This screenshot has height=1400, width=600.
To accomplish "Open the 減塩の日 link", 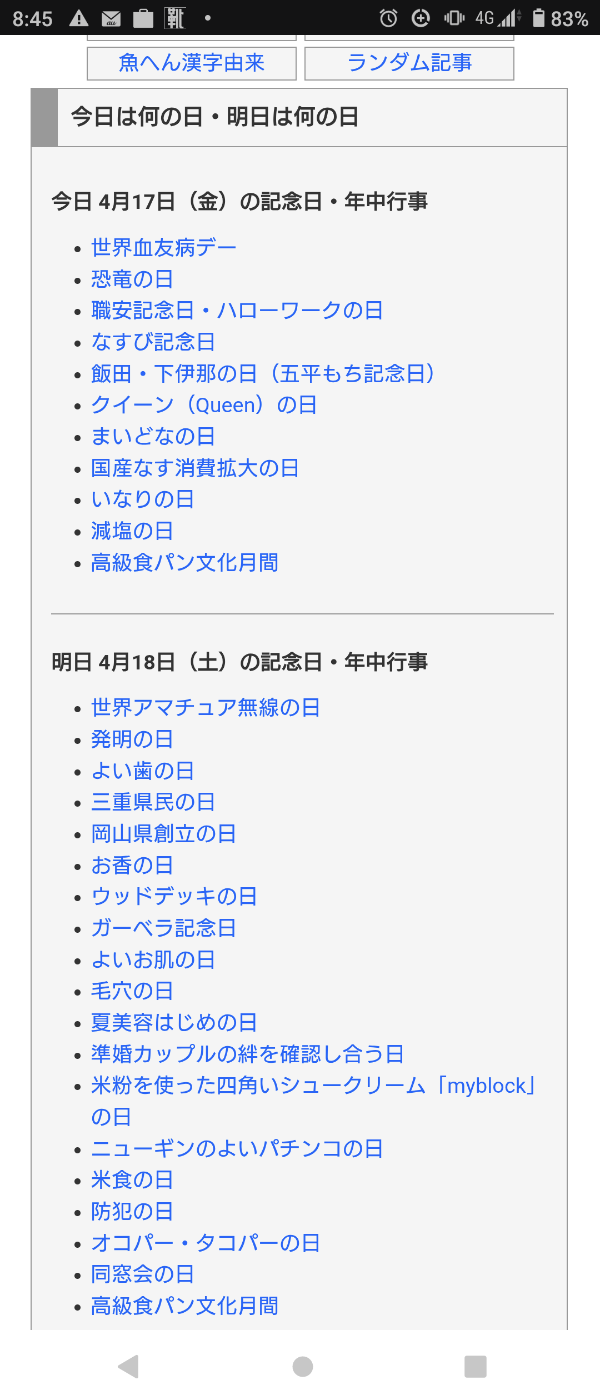I will pos(132,531).
